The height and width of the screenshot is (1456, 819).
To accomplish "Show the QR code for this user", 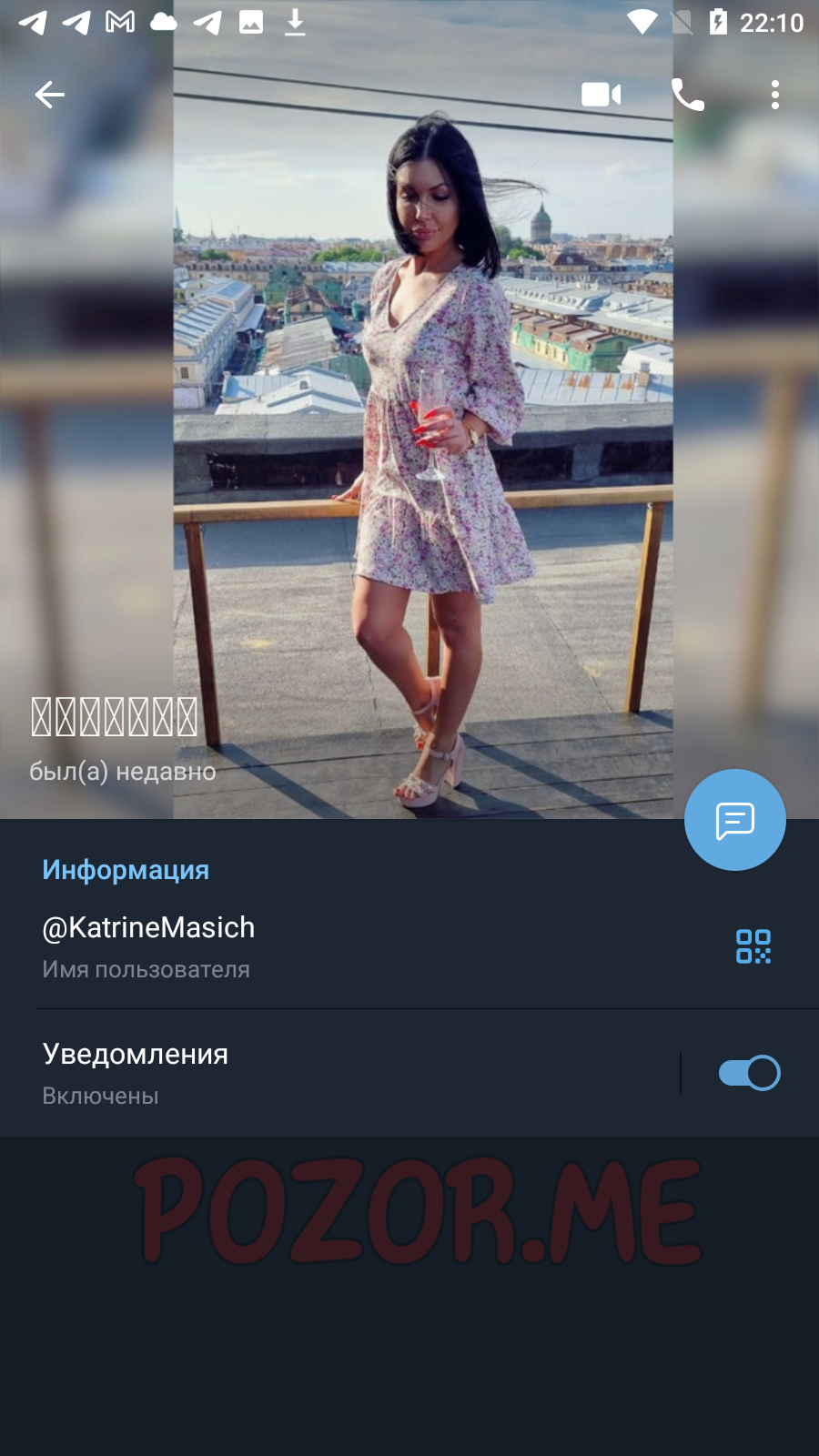I will (753, 946).
